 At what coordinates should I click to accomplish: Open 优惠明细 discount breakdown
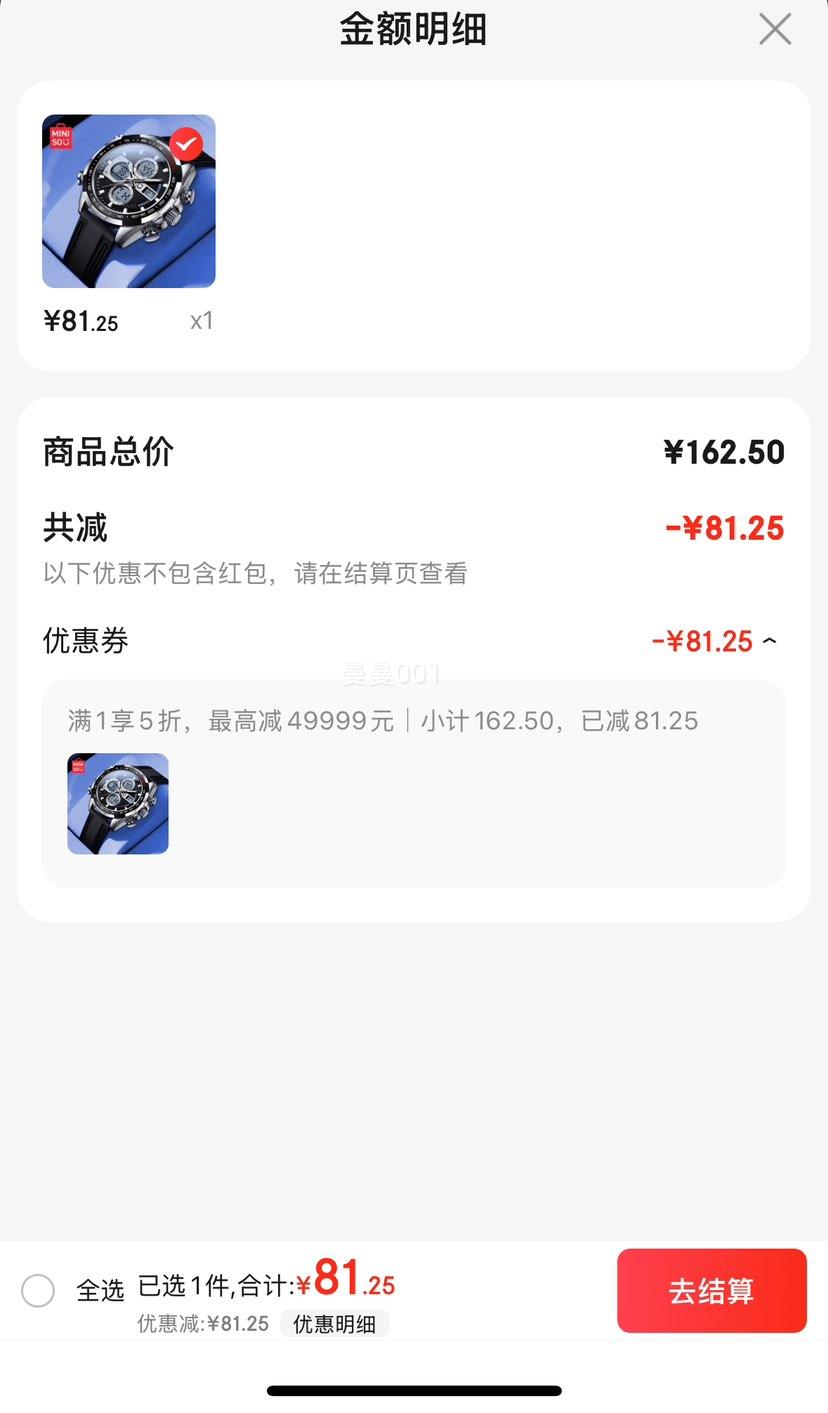(x=335, y=1324)
